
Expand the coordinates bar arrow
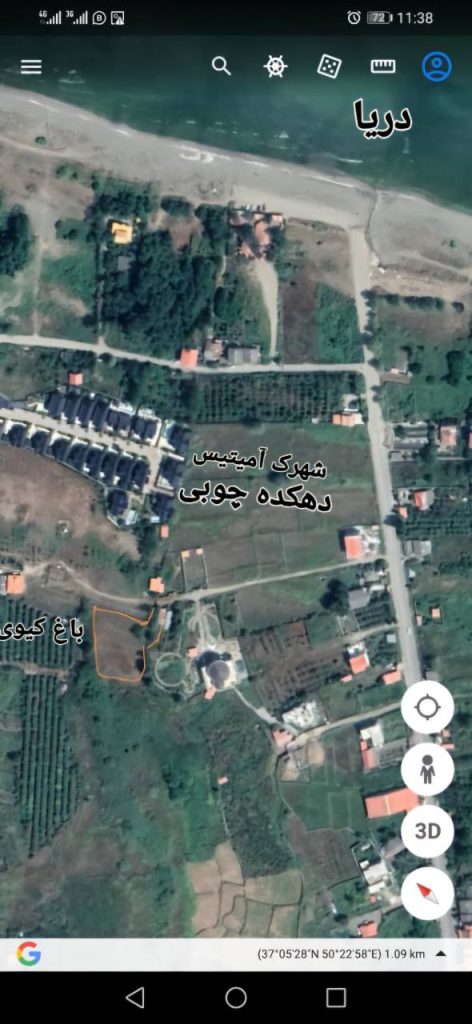tap(441, 953)
